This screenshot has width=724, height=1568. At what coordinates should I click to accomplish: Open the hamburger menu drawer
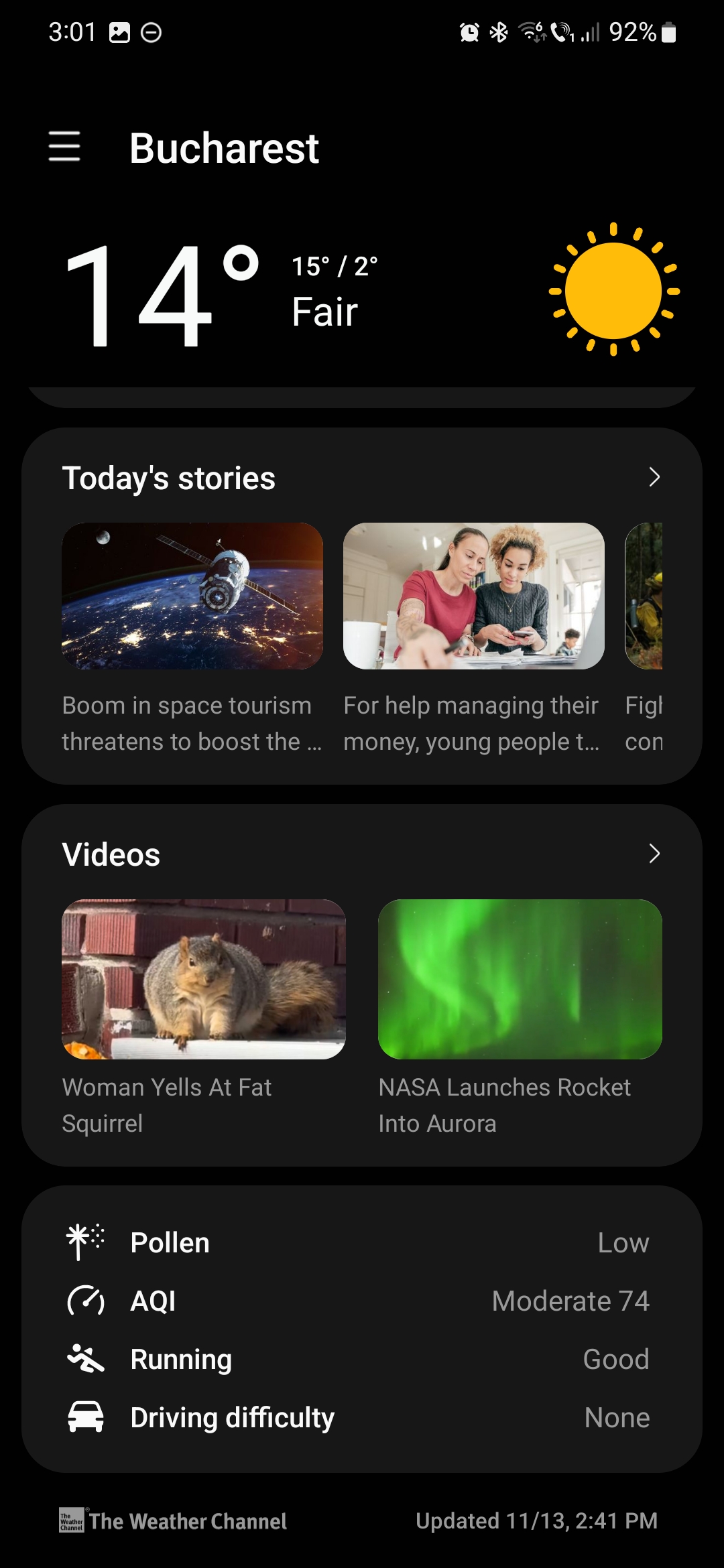[64, 147]
